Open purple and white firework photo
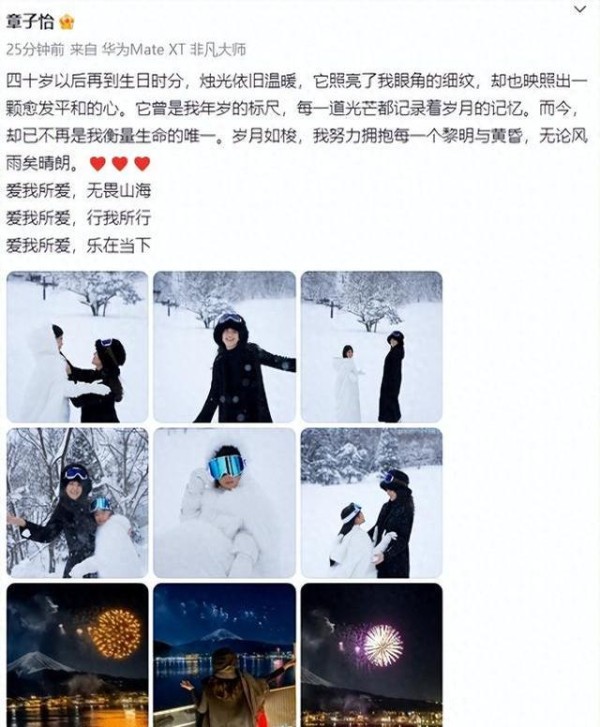Viewport: 600px width, 727px height. click(371, 654)
